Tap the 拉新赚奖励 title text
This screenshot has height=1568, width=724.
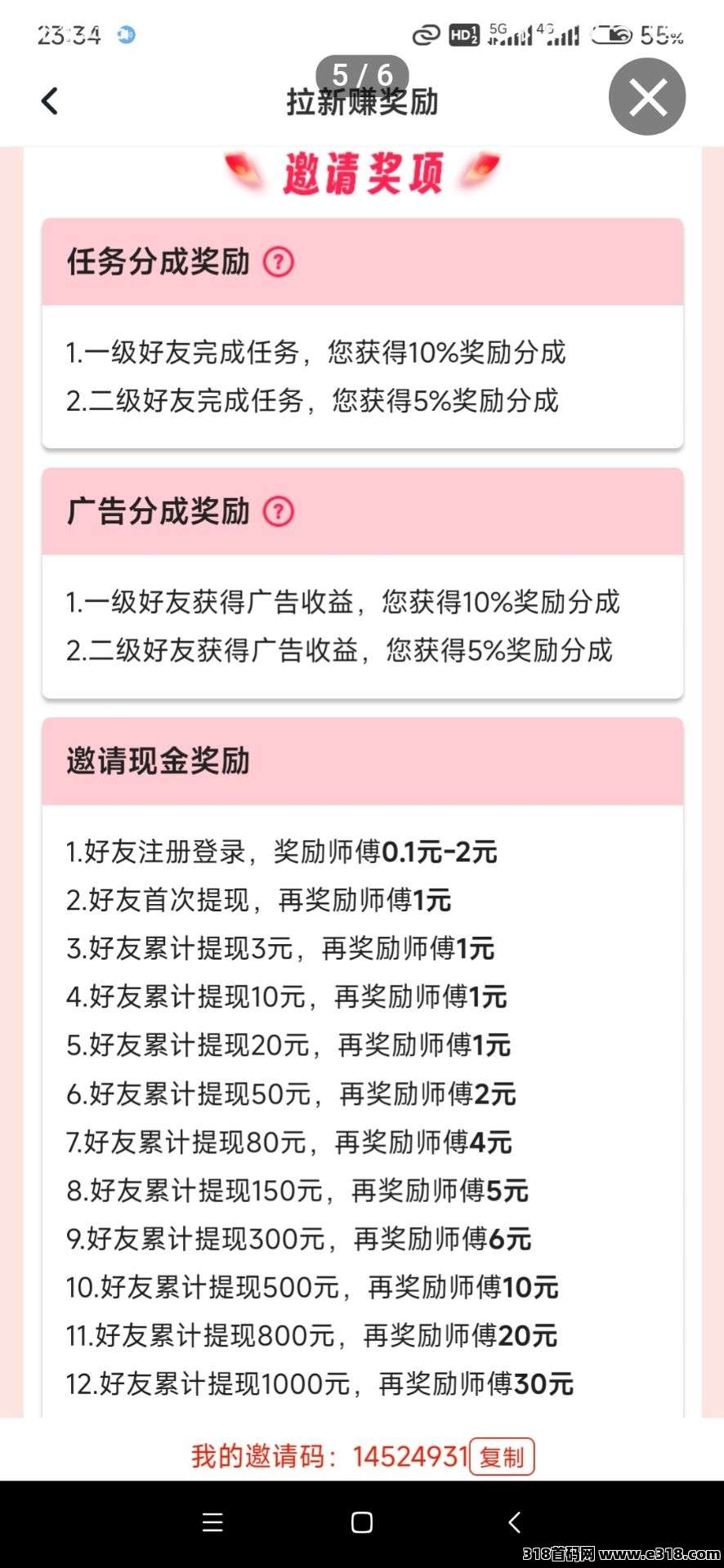coord(362,100)
